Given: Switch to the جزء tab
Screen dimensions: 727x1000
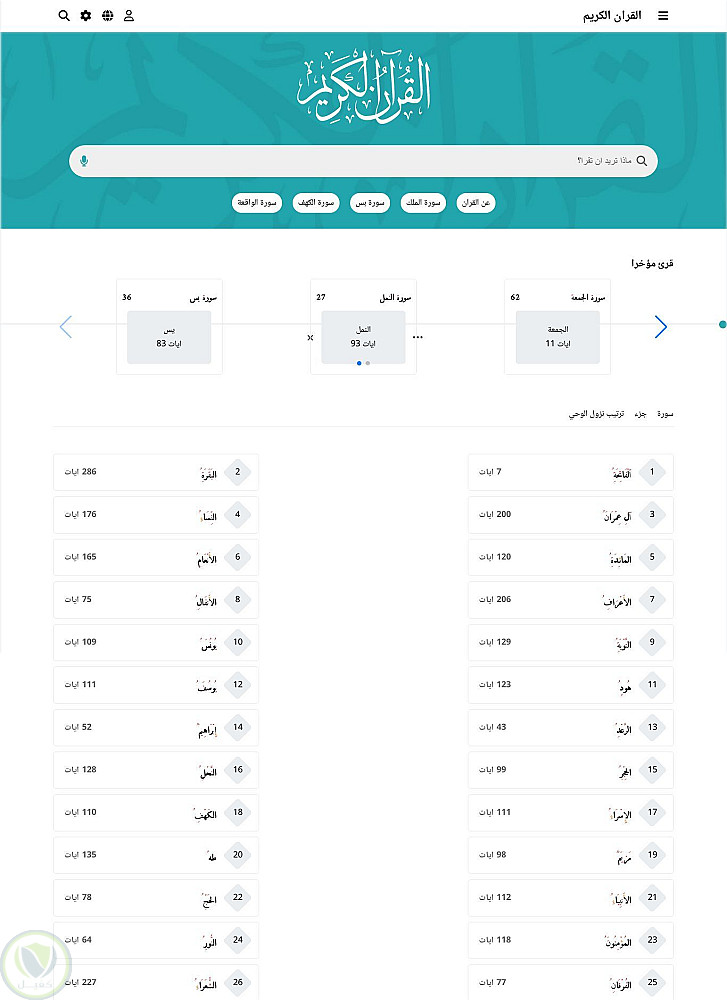Looking at the screenshot, I should coord(640,413).
